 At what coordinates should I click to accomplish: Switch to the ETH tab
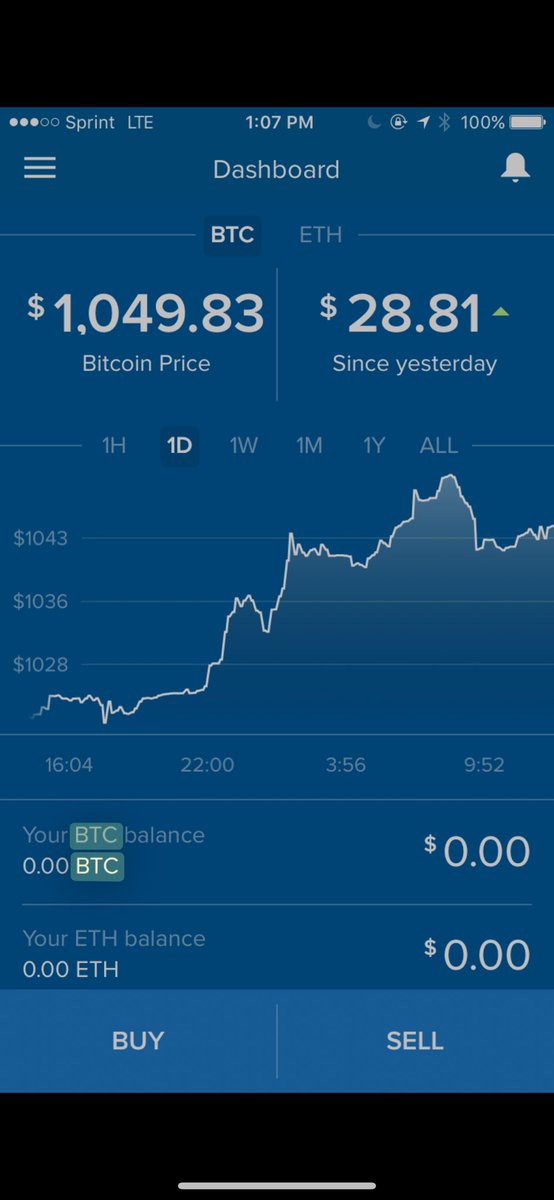[321, 235]
